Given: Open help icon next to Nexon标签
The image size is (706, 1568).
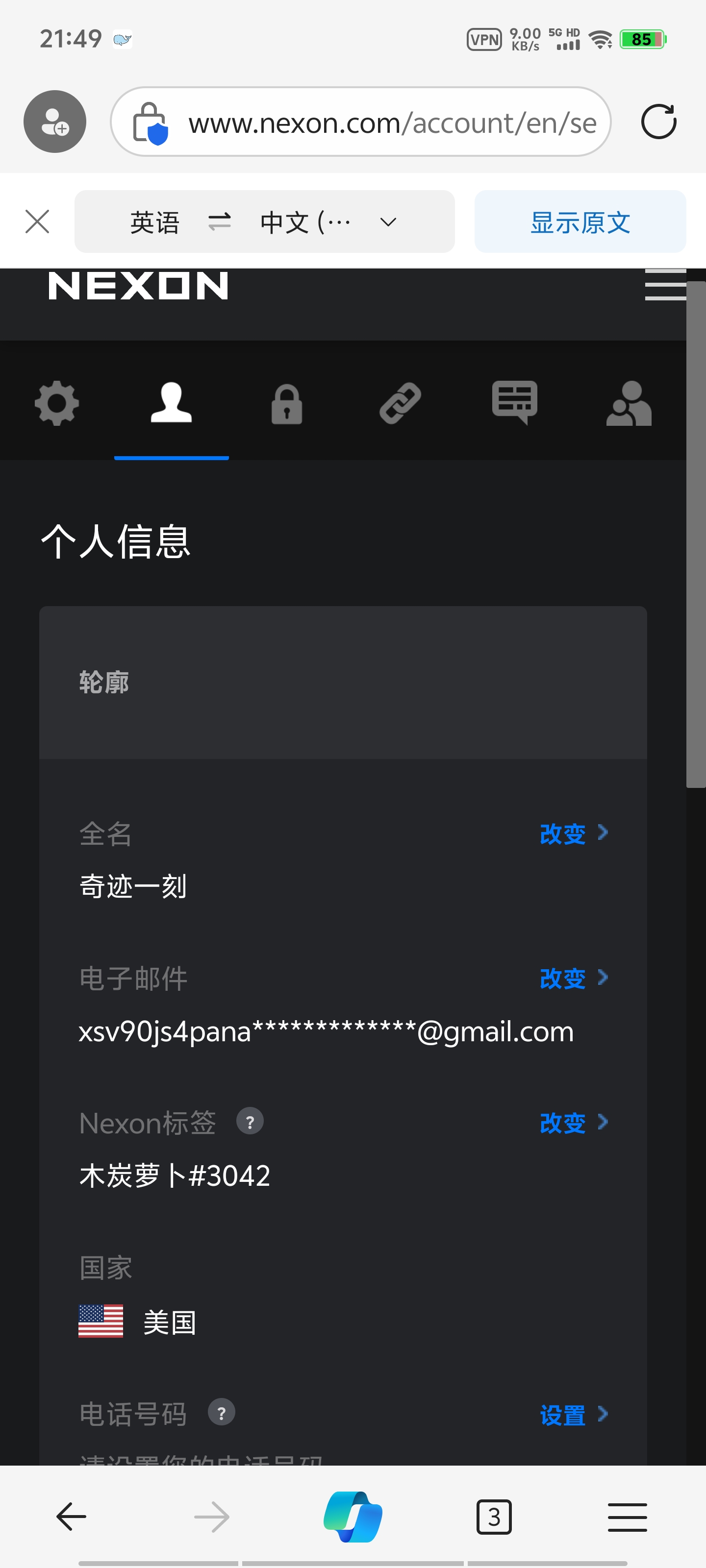Looking at the screenshot, I should (250, 1122).
